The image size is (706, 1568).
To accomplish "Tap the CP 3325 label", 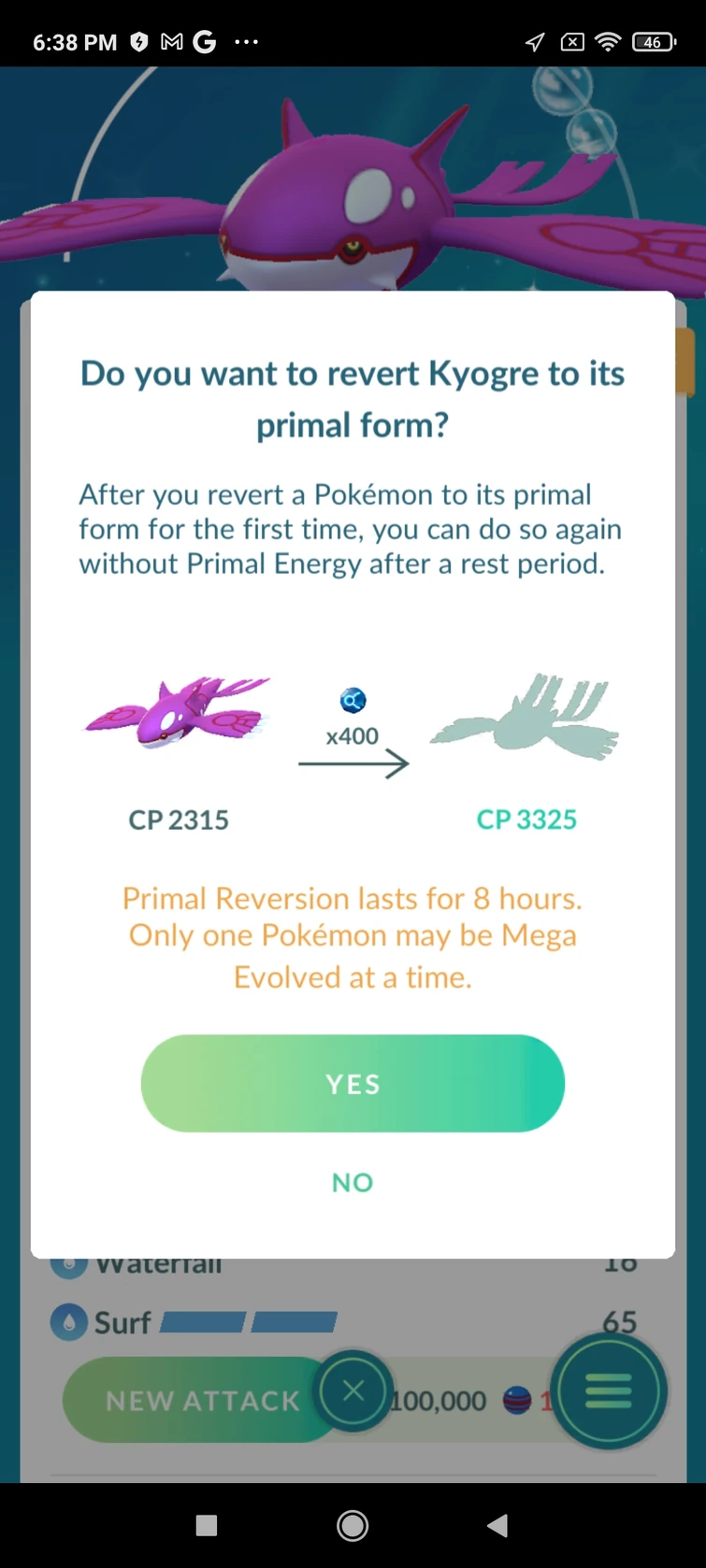I will (x=526, y=819).
